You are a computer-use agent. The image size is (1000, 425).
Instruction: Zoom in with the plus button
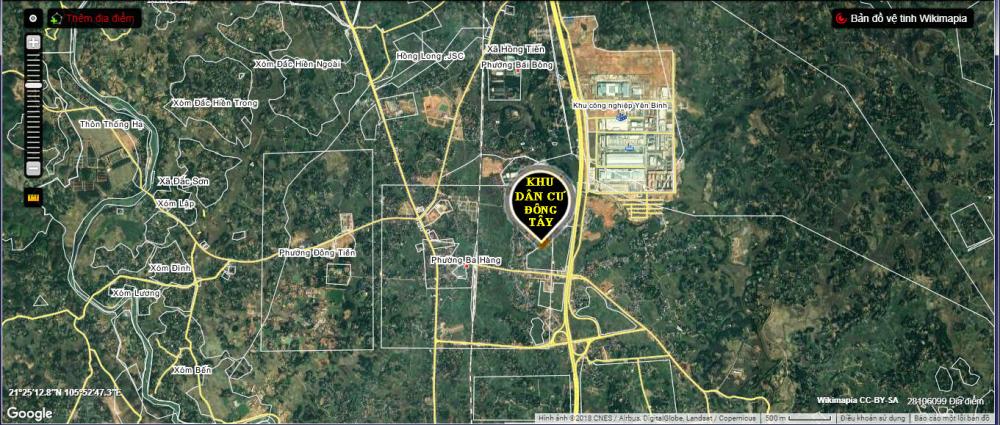tap(33, 42)
